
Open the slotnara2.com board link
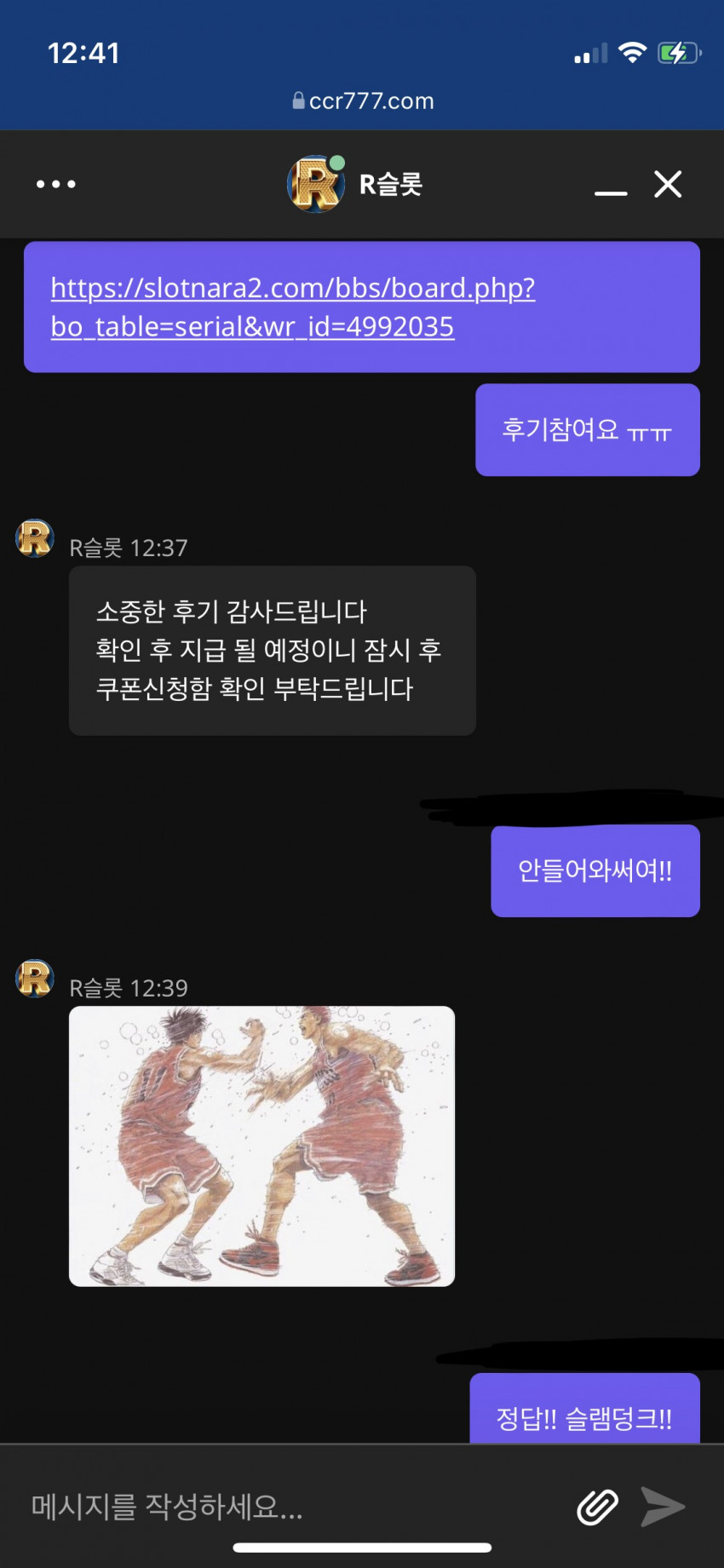(x=293, y=307)
